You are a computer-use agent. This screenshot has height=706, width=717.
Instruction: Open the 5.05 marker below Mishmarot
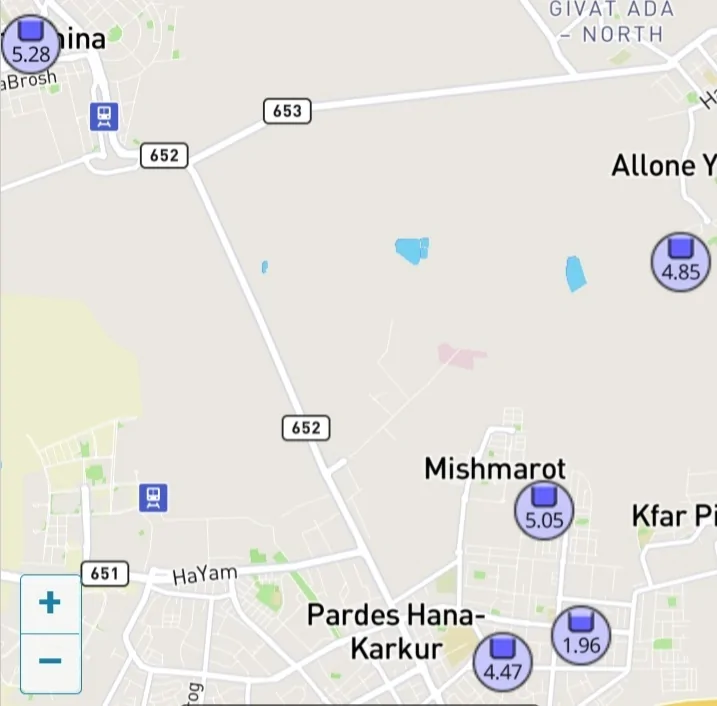click(x=544, y=510)
